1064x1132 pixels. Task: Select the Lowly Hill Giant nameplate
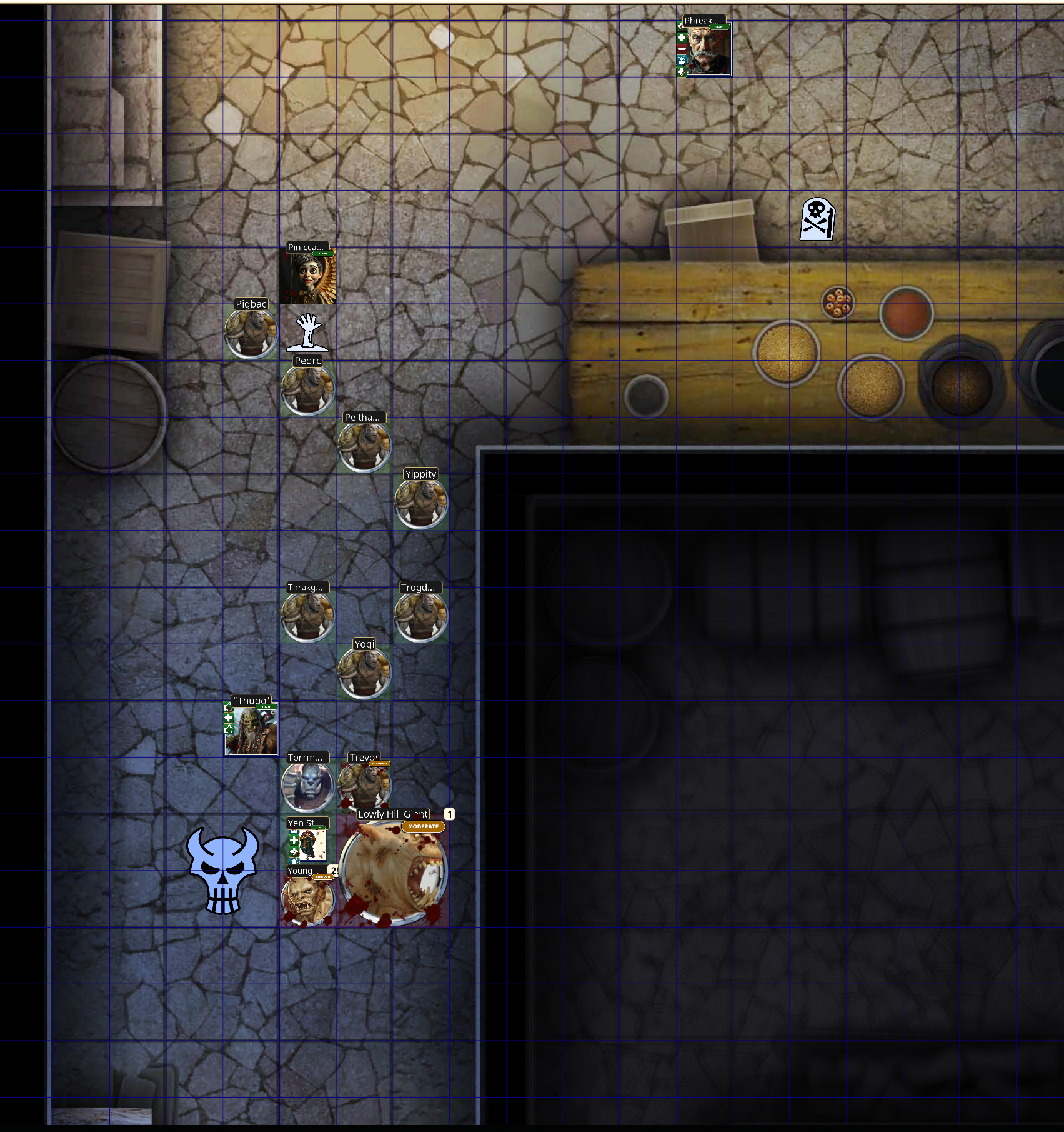pos(392,814)
